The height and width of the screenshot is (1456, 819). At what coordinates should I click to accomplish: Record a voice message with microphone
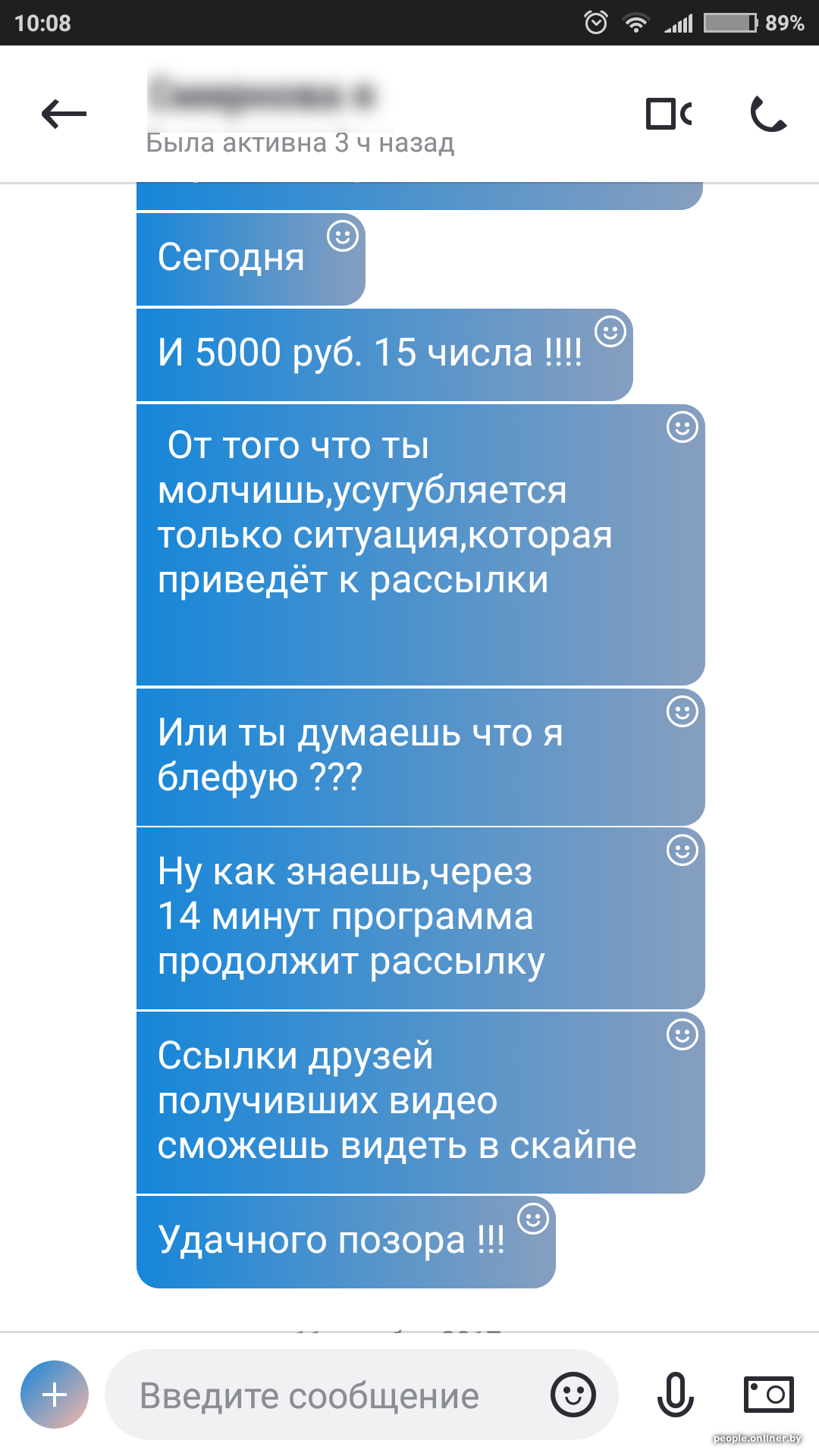click(675, 1395)
